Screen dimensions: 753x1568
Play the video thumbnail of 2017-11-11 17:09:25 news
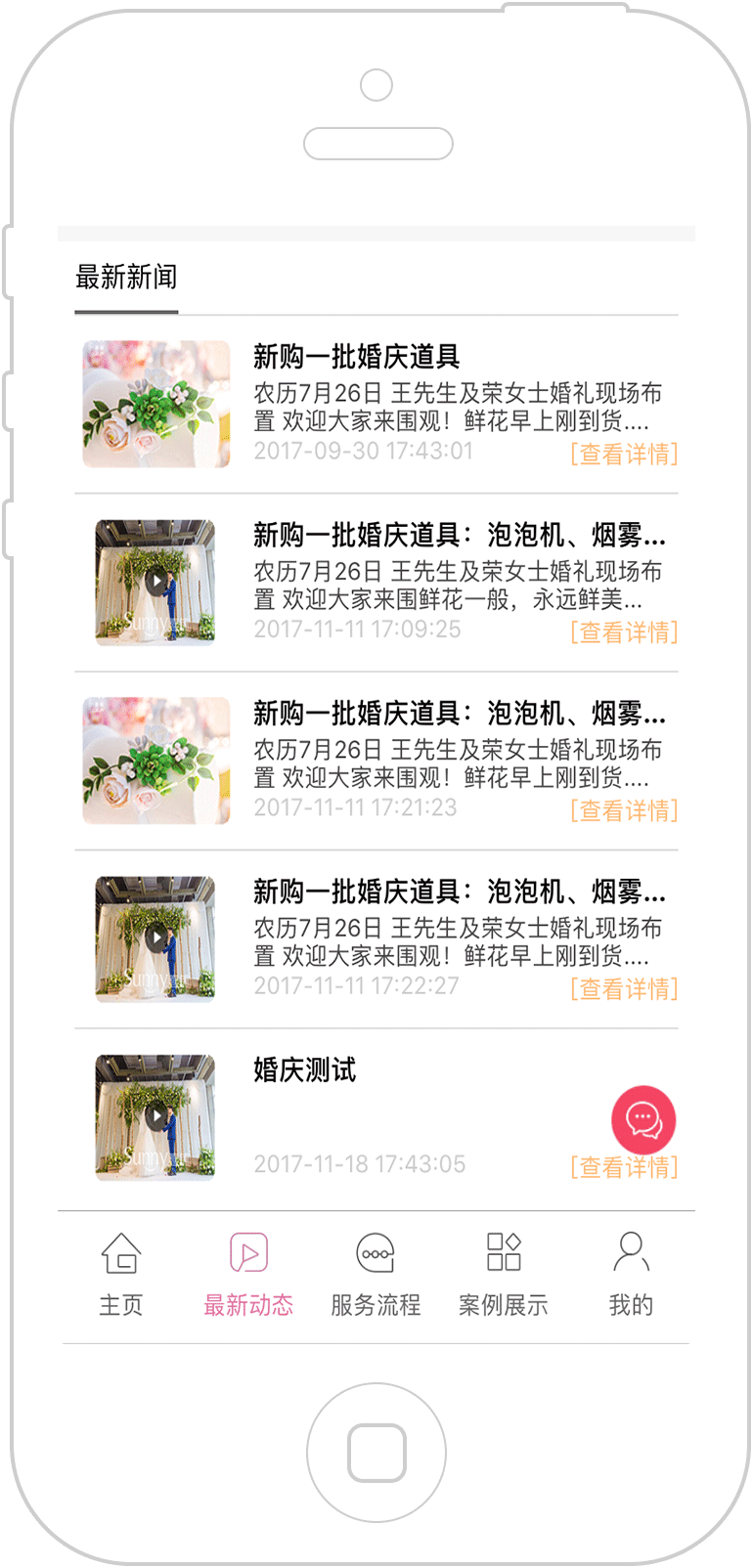(x=155, y=582)
